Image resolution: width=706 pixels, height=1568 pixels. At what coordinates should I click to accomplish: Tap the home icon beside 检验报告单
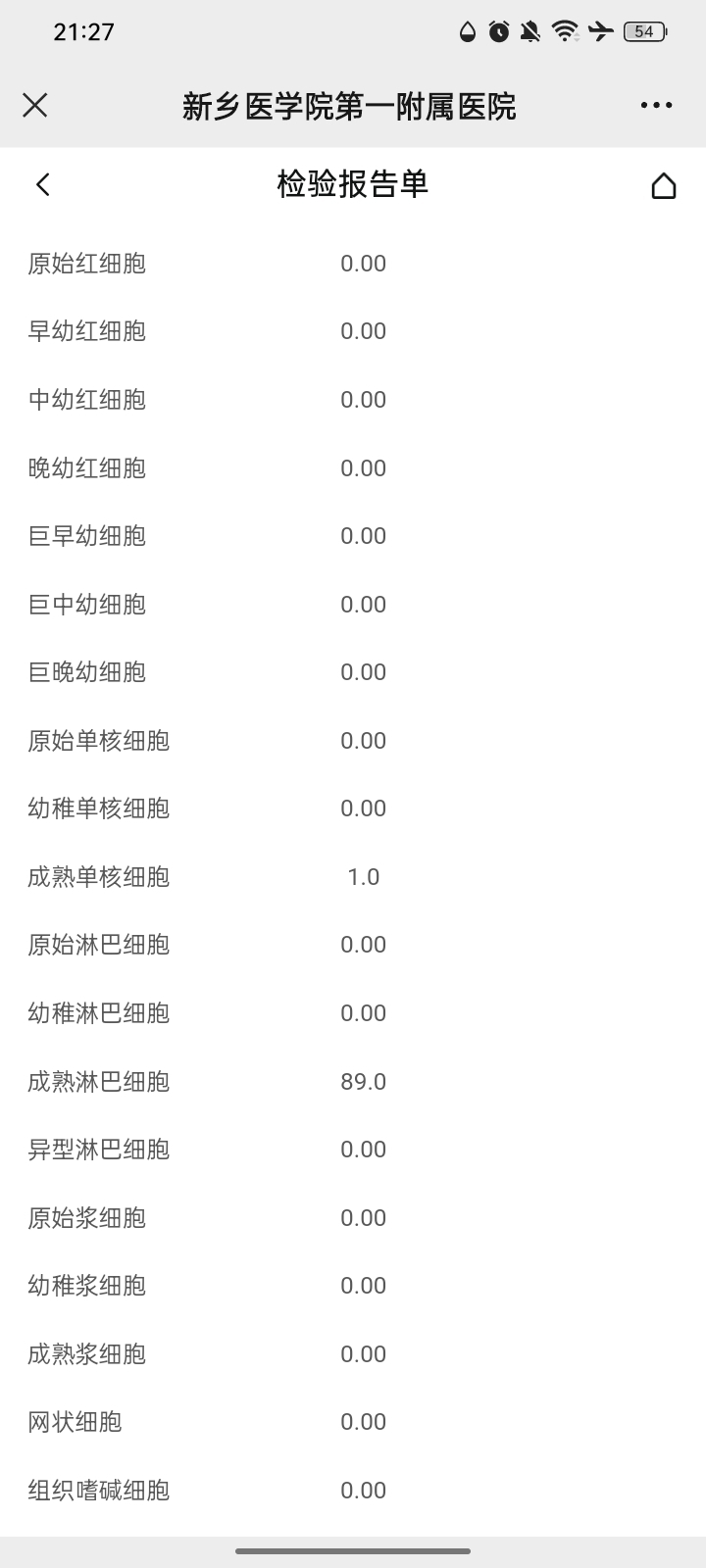point(664,185)
